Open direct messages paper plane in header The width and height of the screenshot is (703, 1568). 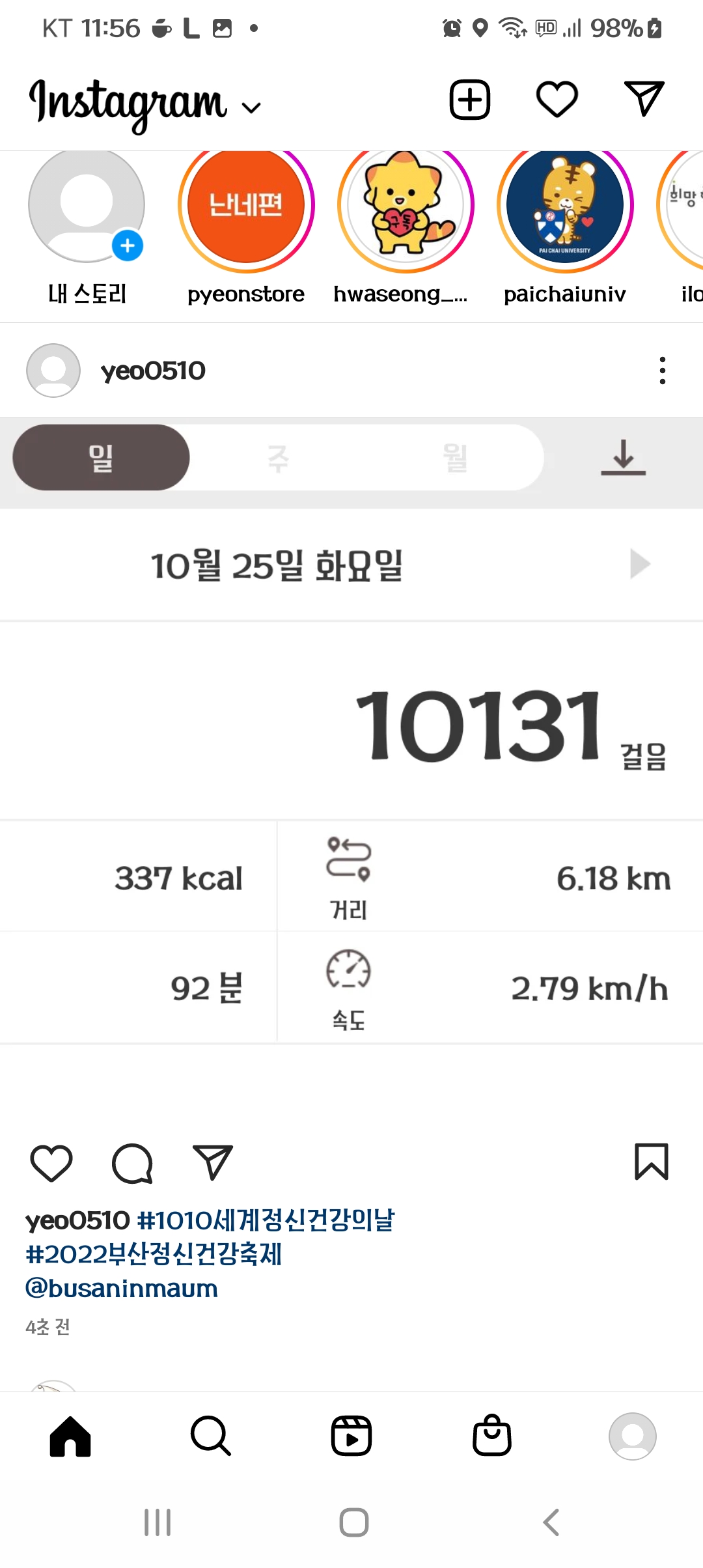(x=644, y=99)
